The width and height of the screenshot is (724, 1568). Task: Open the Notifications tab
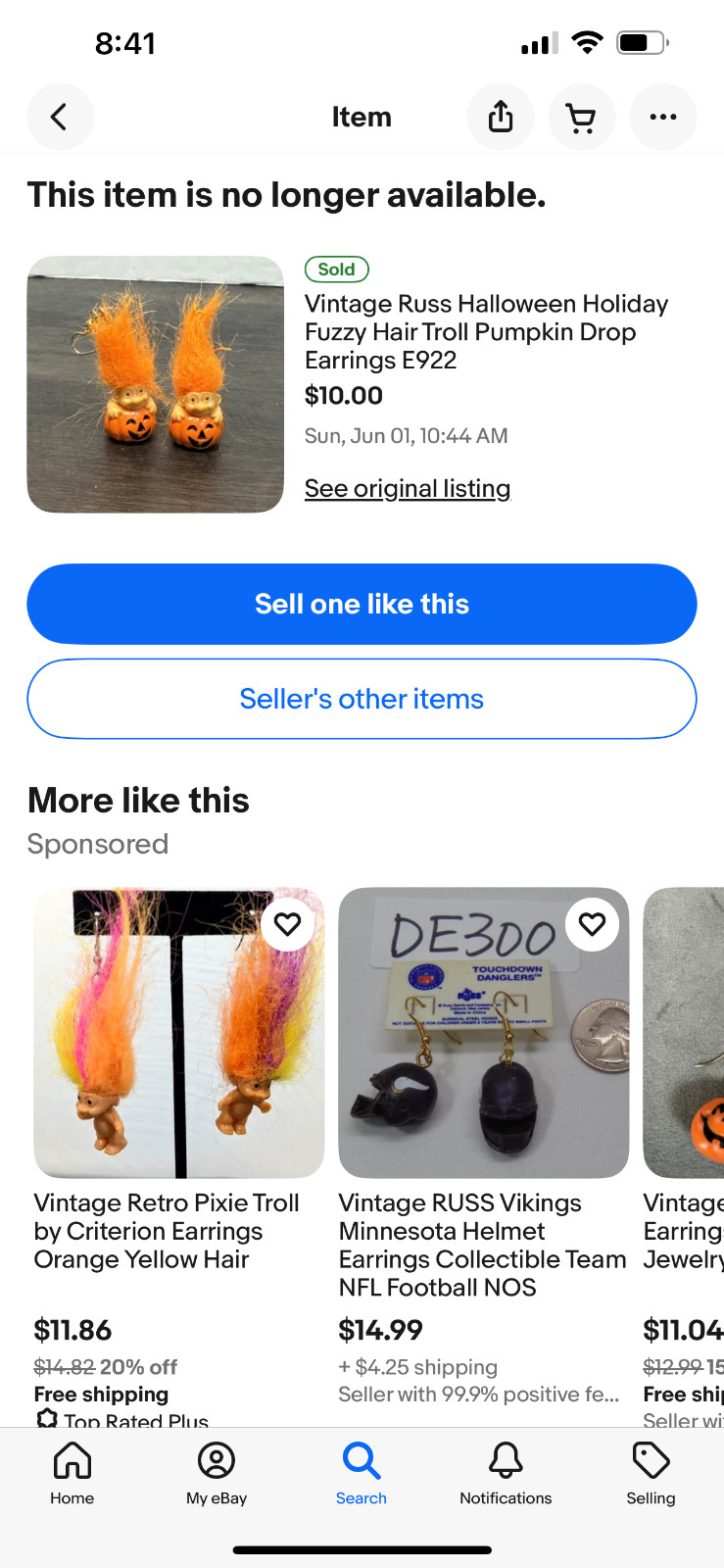pyautogui.click(x=506, y=1472)
